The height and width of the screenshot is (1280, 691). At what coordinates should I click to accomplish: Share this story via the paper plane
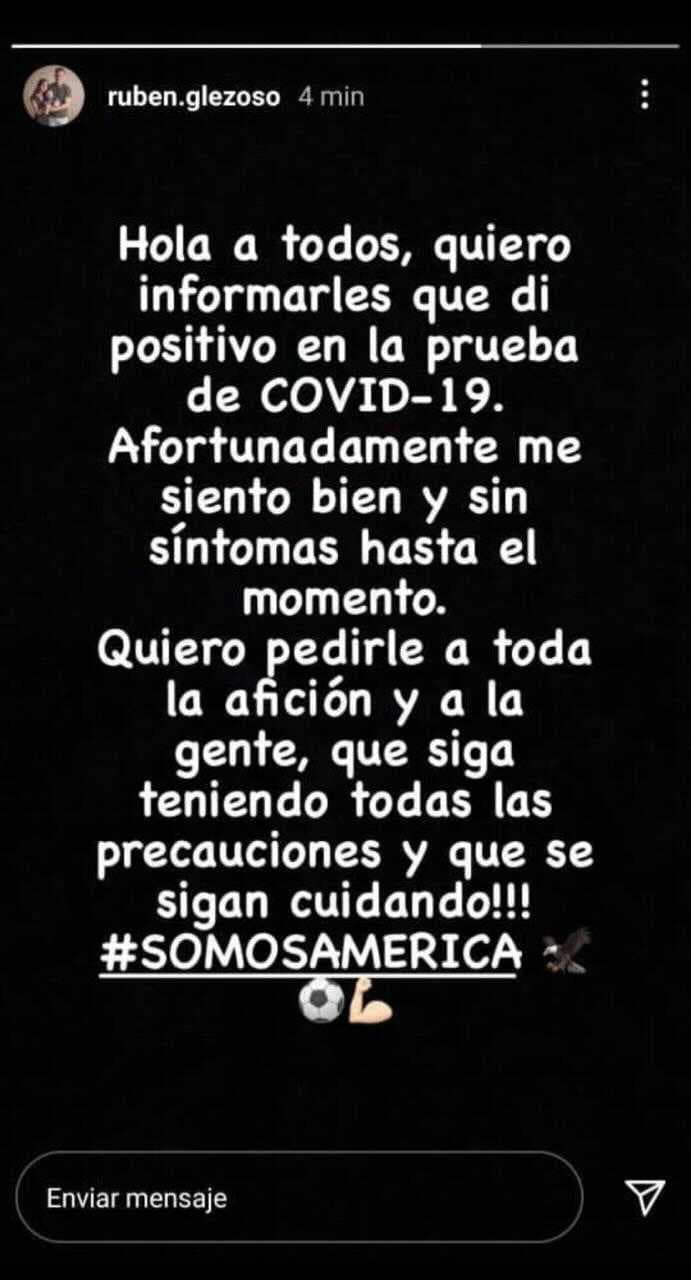(x=645, y=1196)
